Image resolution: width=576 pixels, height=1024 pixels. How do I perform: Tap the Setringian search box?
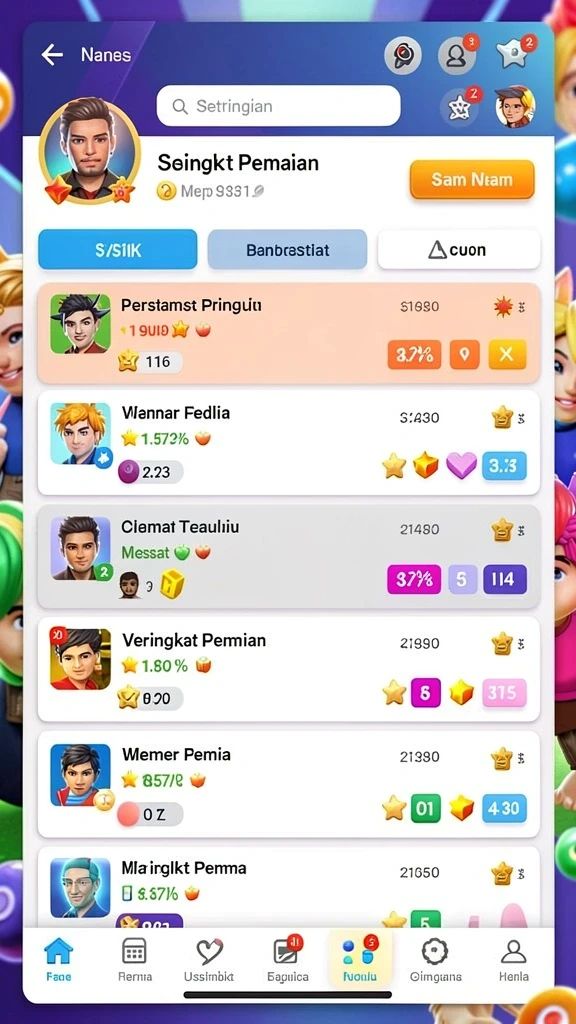[x=278, y=106]
